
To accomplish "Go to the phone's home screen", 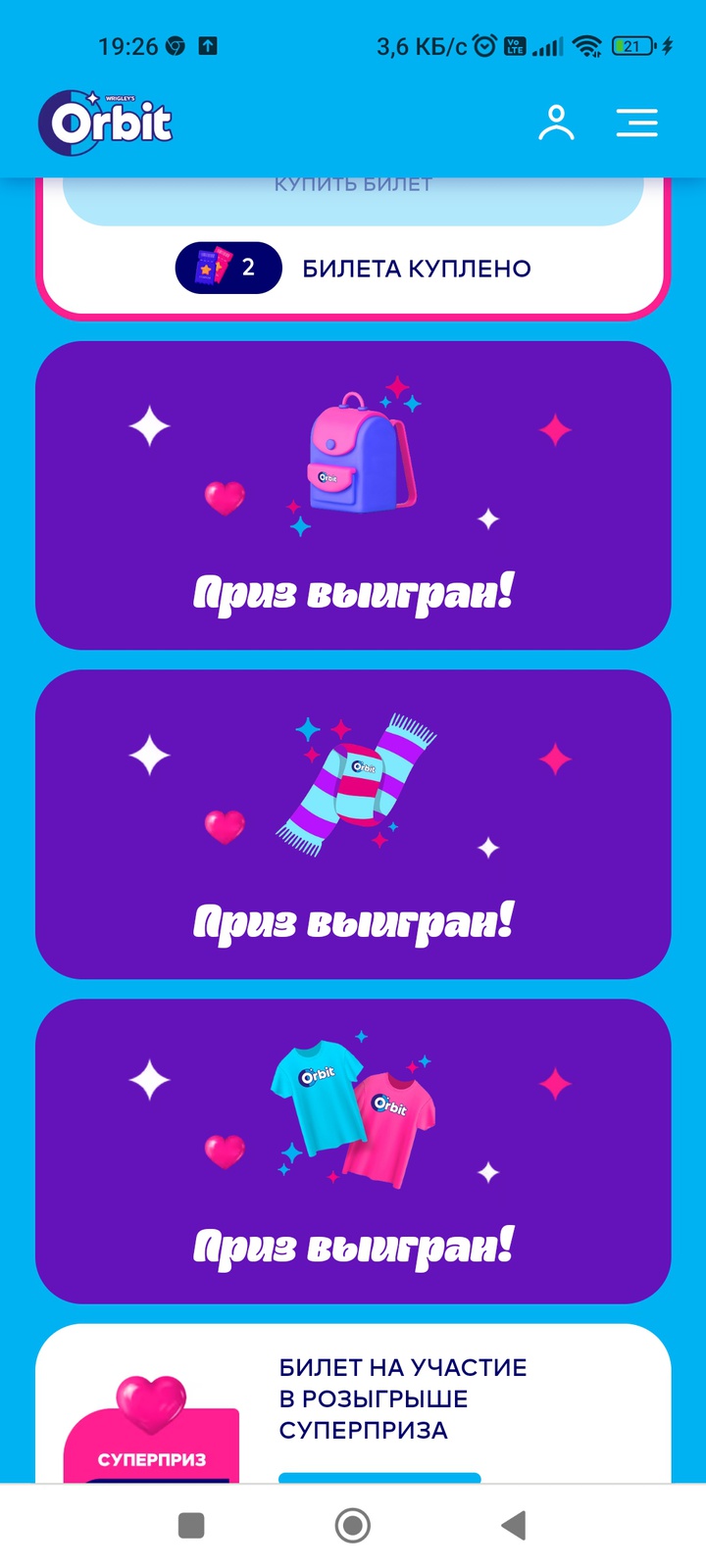I will coord(353,1525).
